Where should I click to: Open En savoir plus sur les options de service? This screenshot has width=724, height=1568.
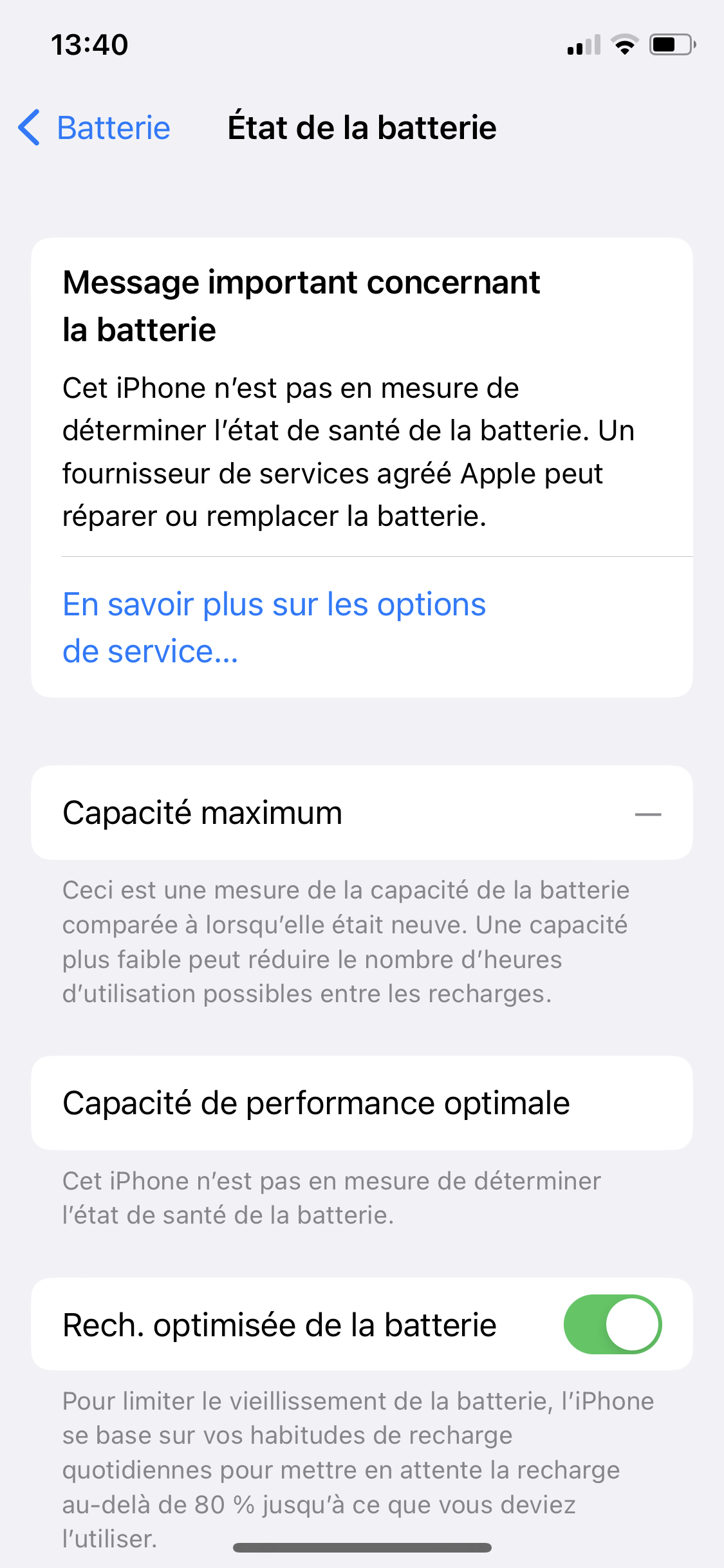[x=274, y=627]
